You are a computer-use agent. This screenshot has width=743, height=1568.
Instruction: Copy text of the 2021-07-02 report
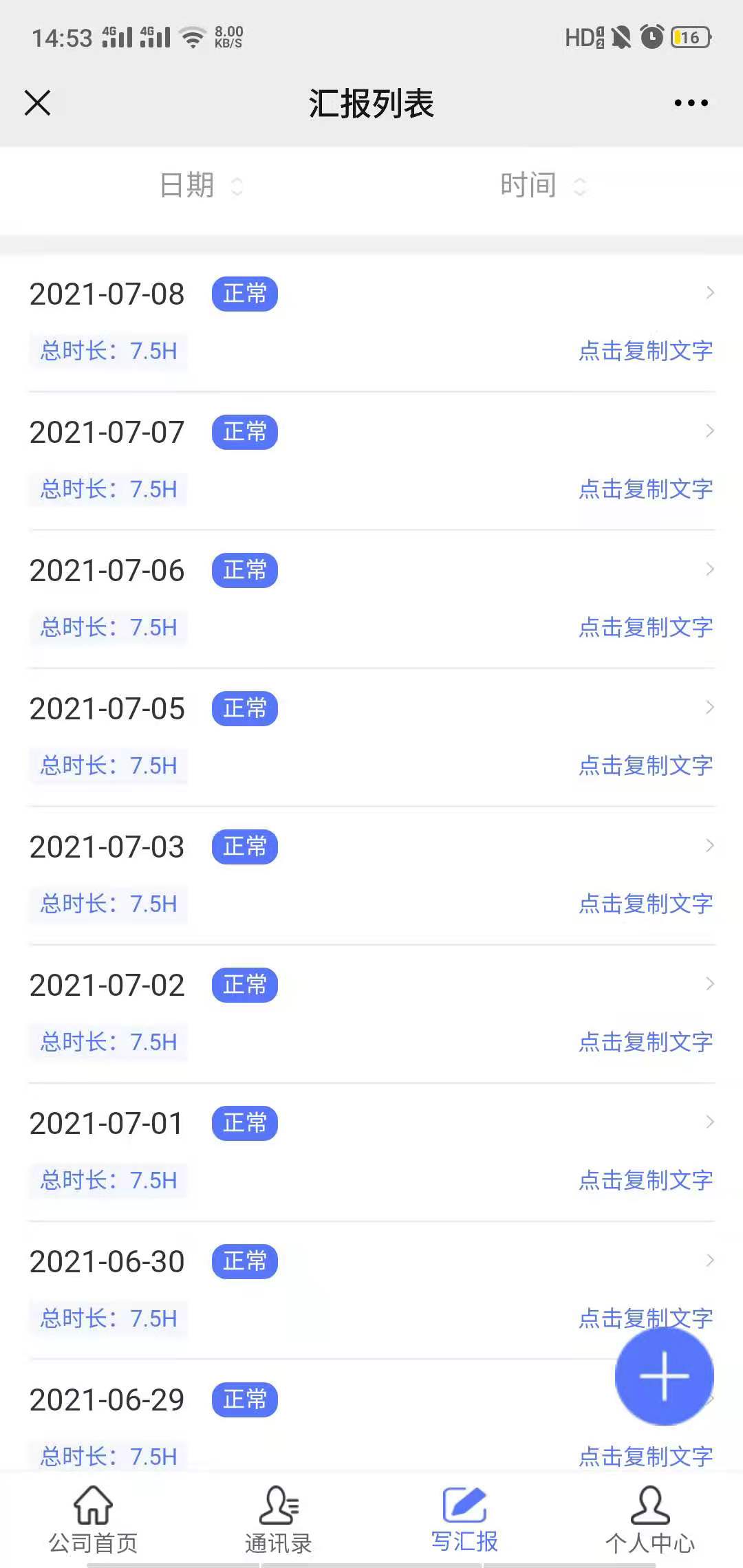[645, 1042]
